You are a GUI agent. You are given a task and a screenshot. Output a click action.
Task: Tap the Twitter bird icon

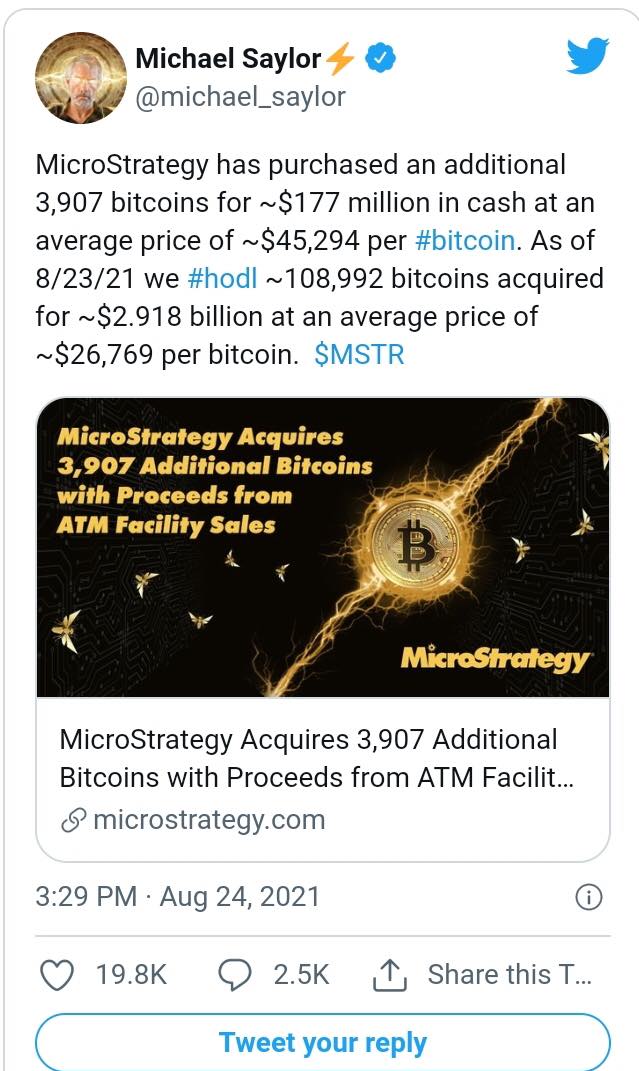pyautogui.click(x=587, y=56)
